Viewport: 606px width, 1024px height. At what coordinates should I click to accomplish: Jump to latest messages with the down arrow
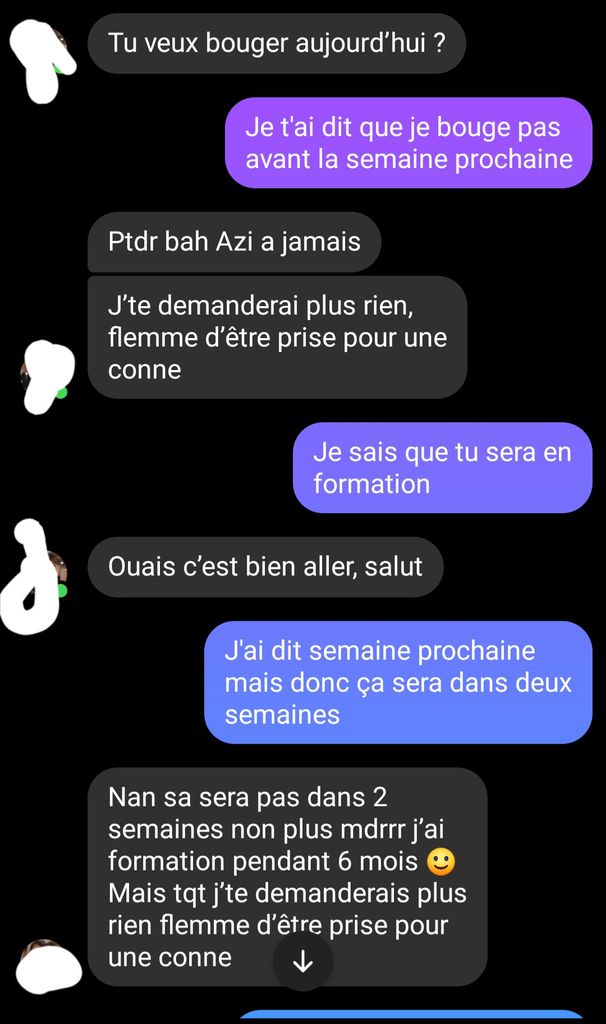303,962
